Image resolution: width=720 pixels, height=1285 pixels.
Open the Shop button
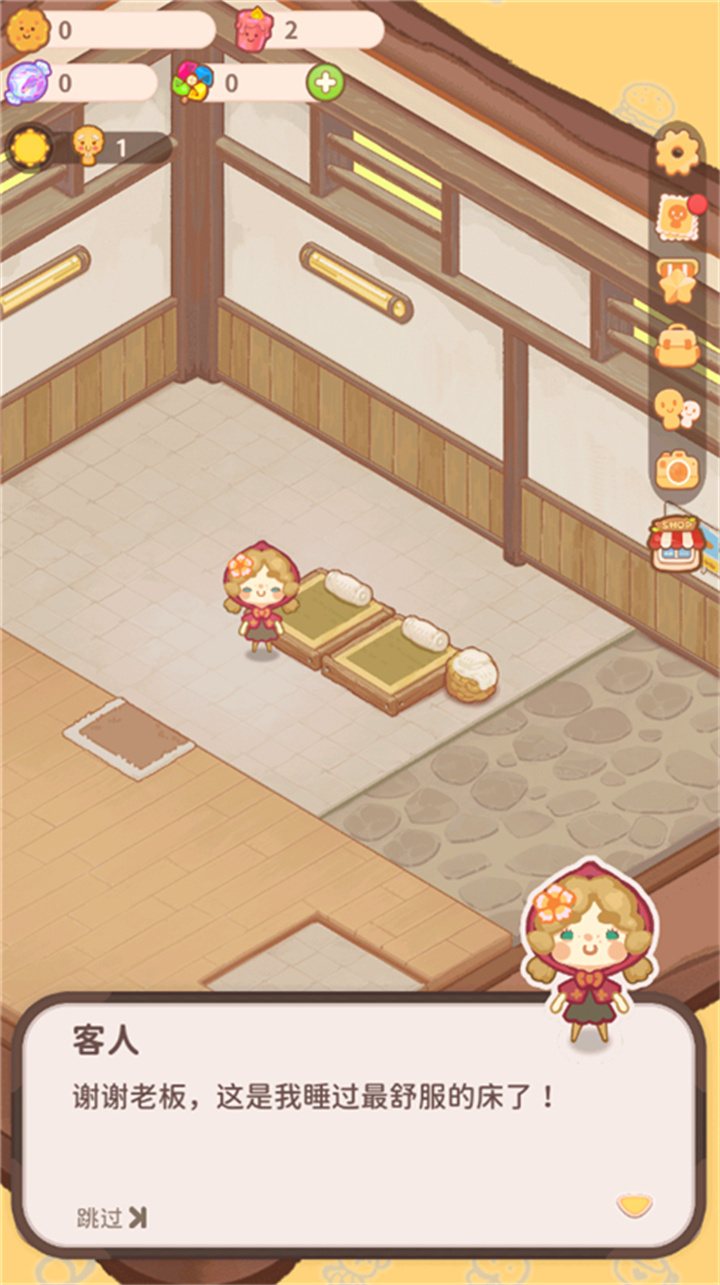674,543
